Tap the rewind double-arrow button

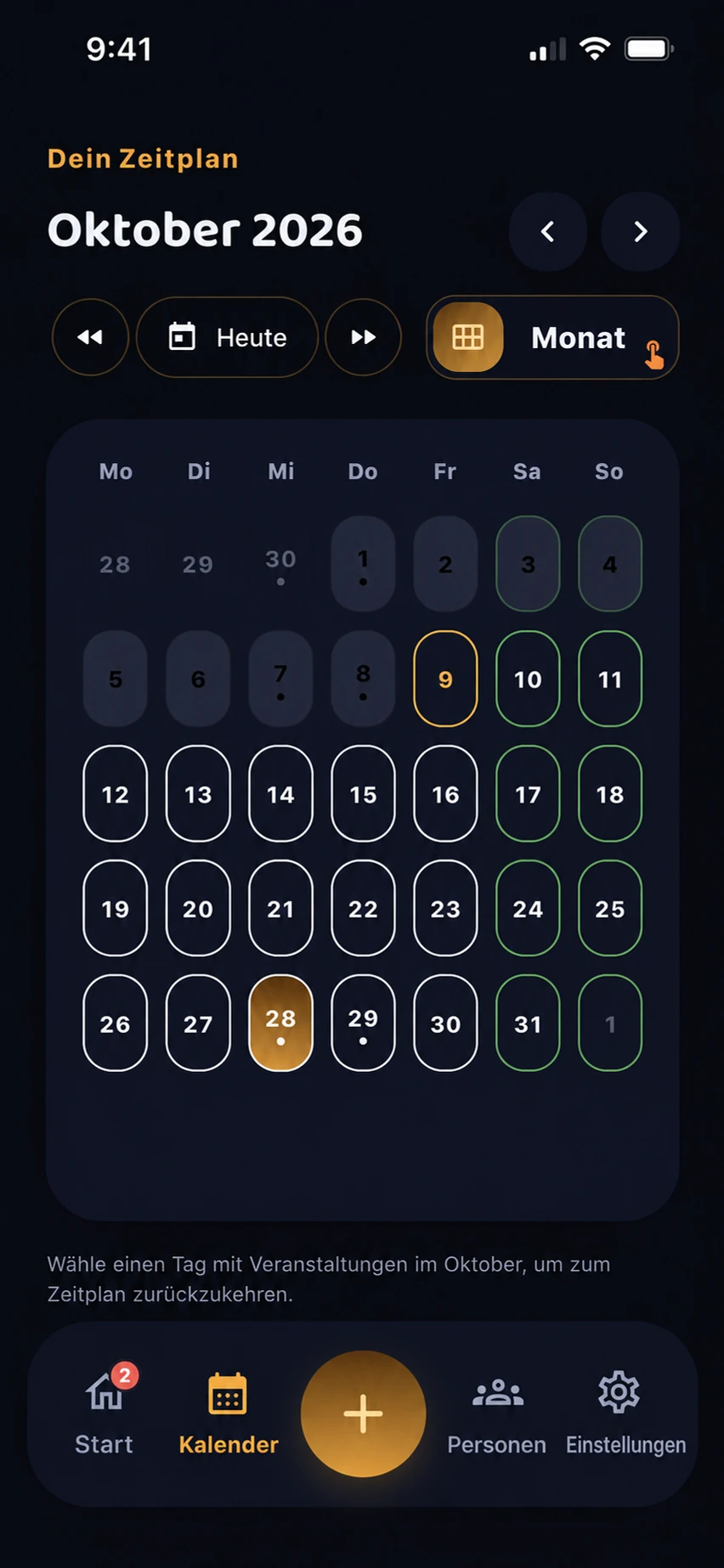(x=90, y=337)
